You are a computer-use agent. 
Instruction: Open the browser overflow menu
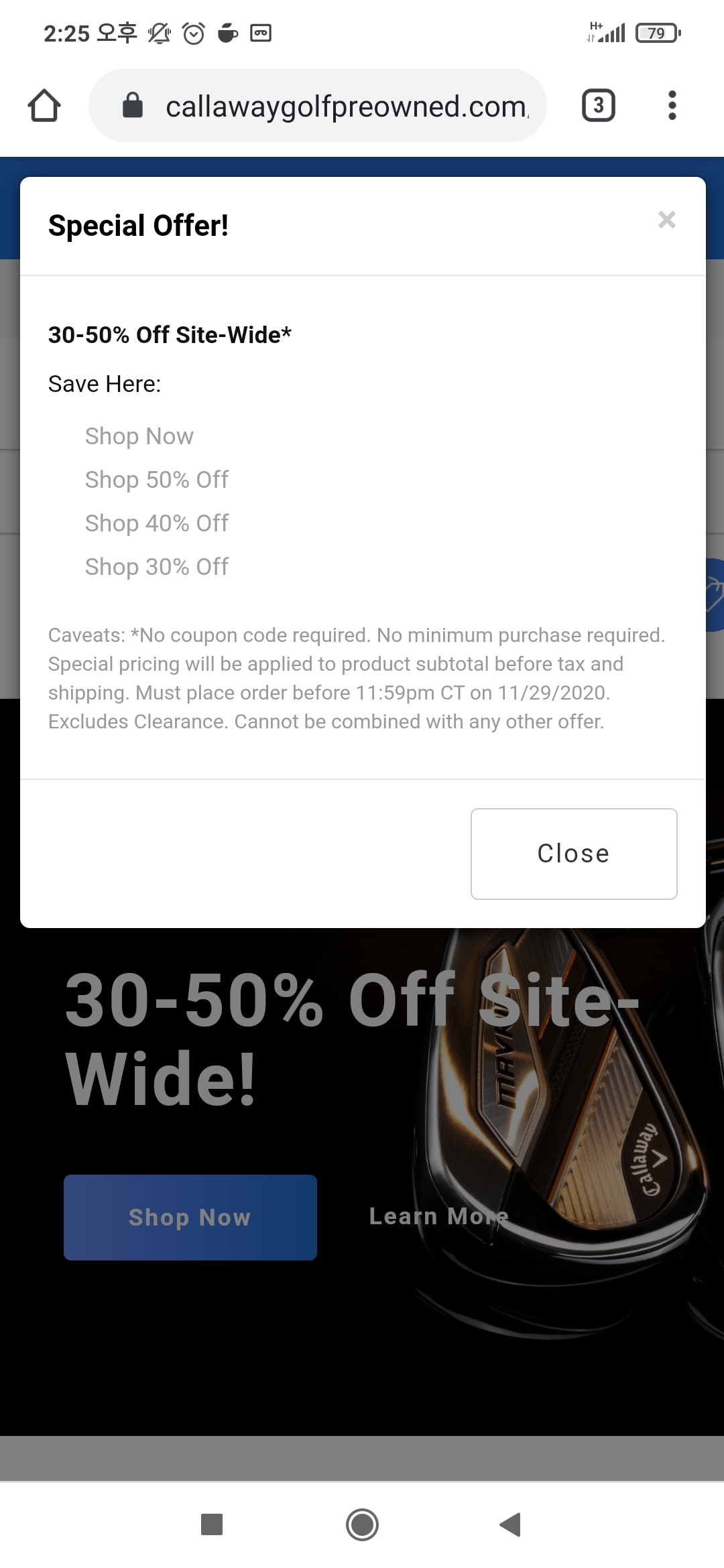pyautogui.click(x=672, y=106)
